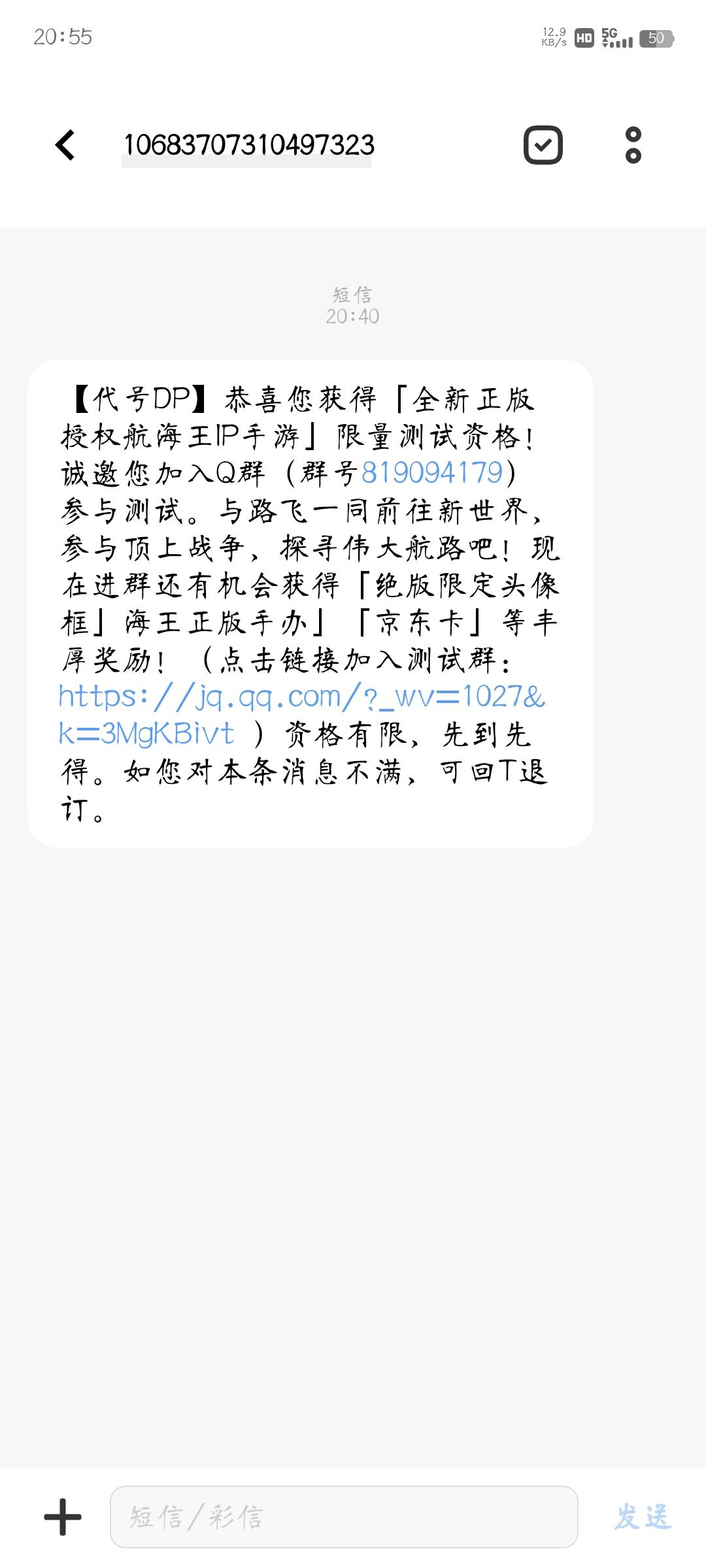Go back from the SMS conversation
Screen dimensions: 706x1568
click(65, 145)
